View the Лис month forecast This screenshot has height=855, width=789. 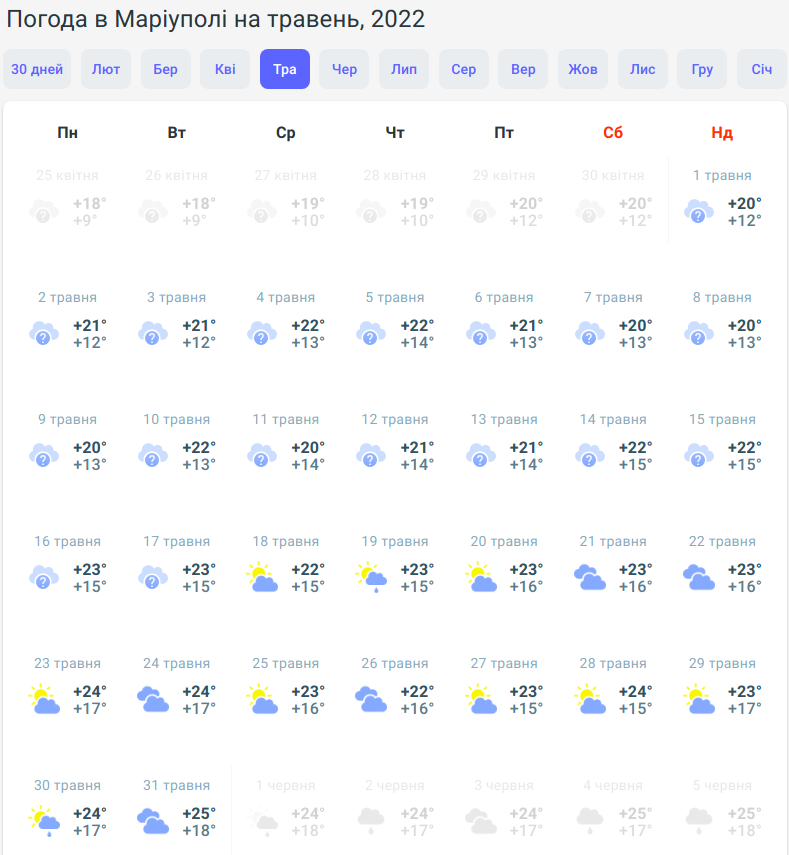(643, 69)
